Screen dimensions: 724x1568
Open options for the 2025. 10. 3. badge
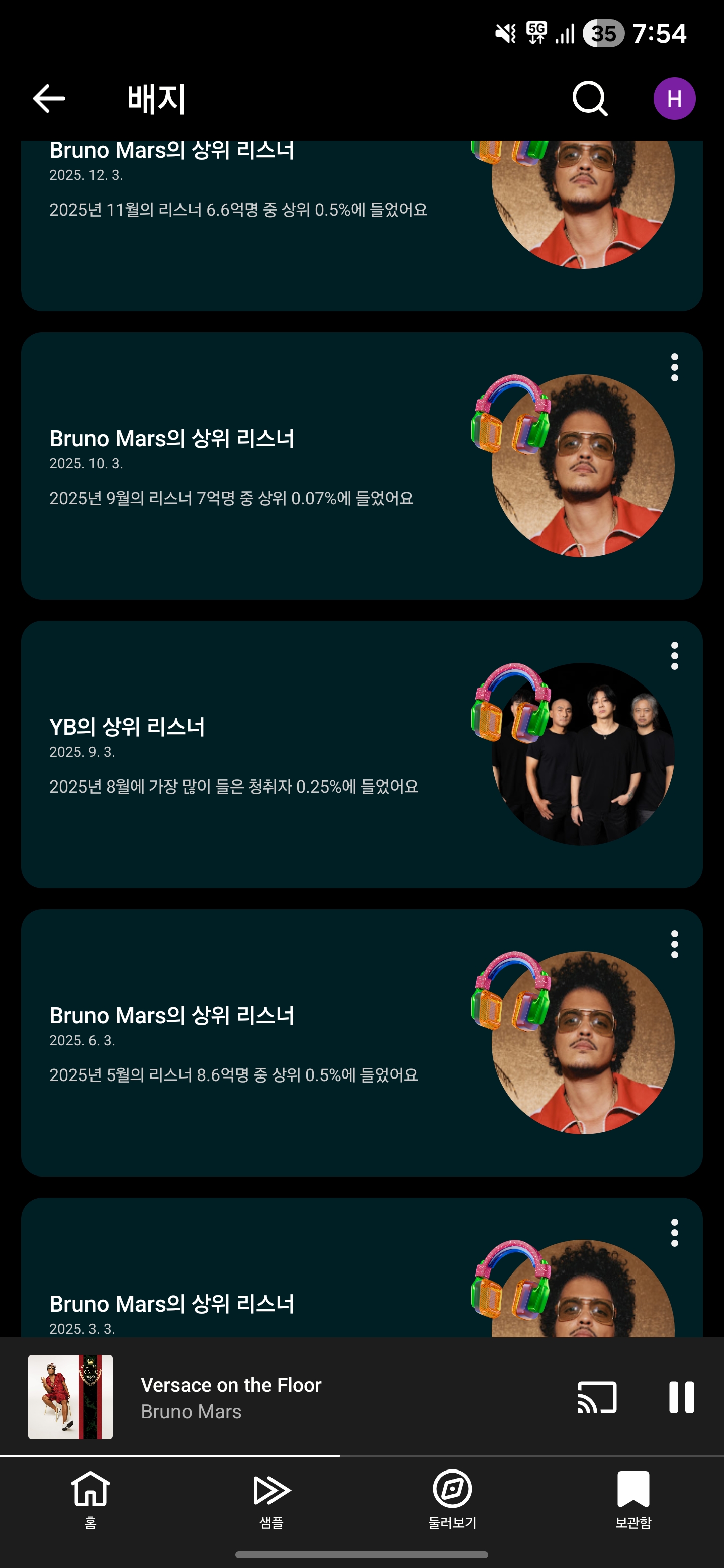pos(674,368)
